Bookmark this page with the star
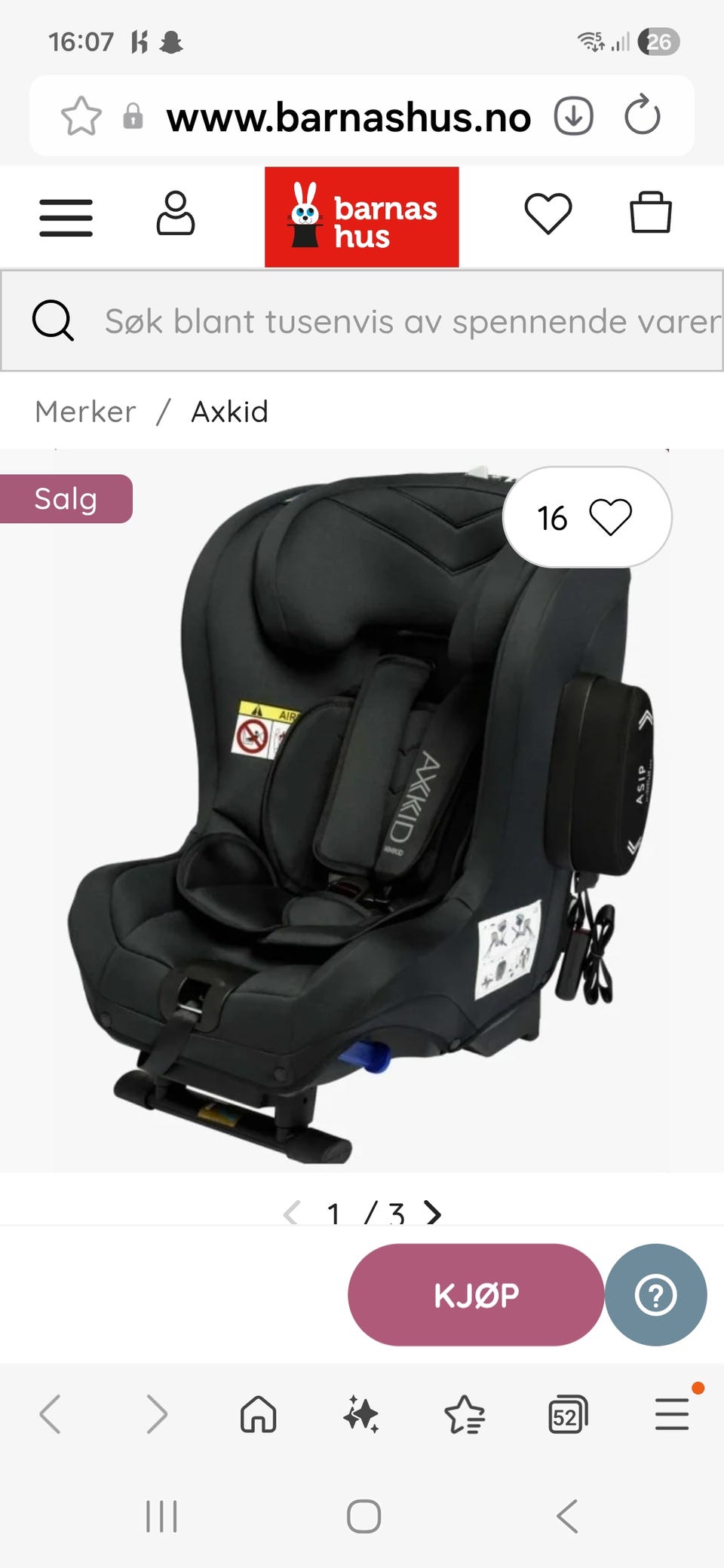The image size is (724, 1568). 81,117
